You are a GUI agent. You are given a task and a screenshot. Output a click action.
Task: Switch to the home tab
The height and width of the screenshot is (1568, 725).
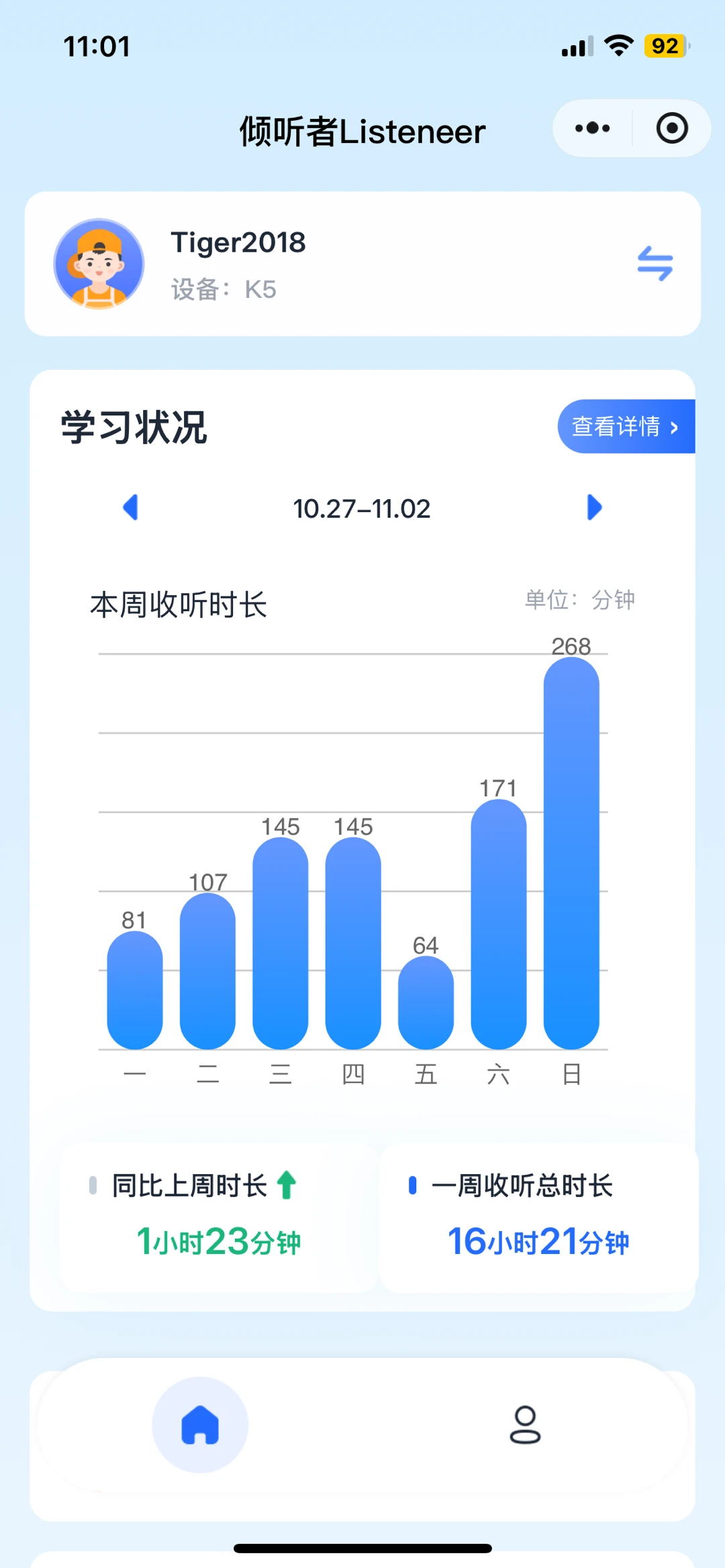(x=200, y=1424)
